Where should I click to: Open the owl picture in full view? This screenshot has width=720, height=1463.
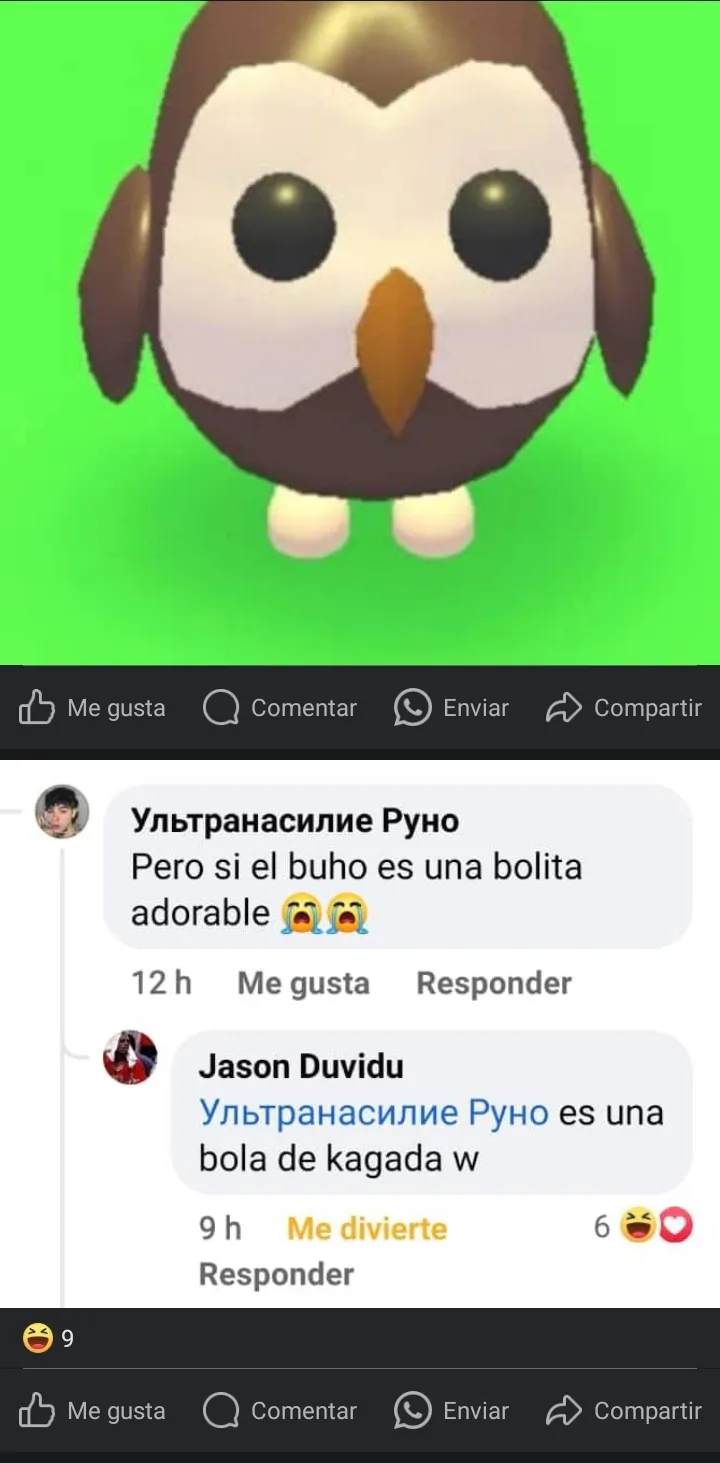[x=360, y=332]
